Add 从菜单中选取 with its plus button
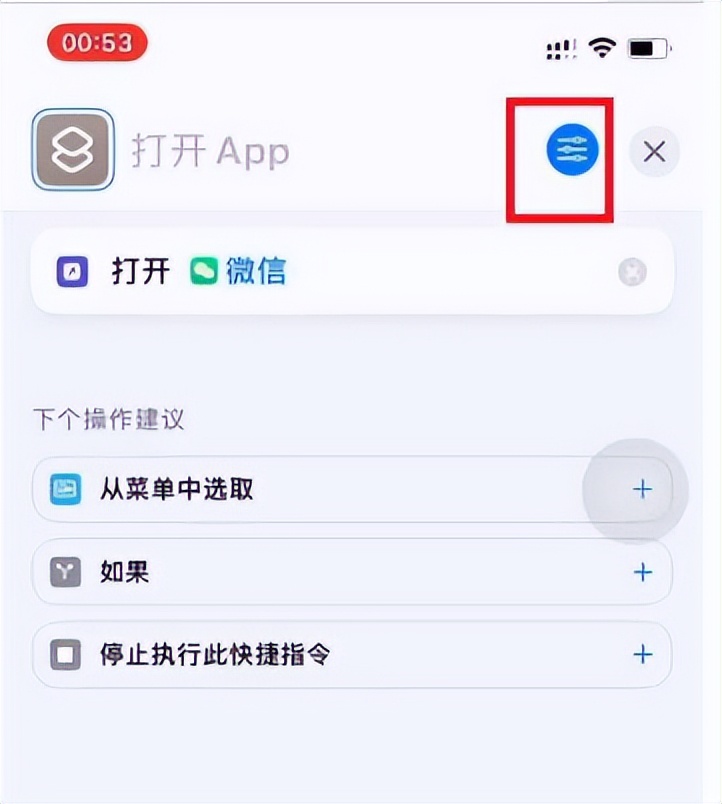Screen dimensions: 722x804 click(x=641, y=489)
